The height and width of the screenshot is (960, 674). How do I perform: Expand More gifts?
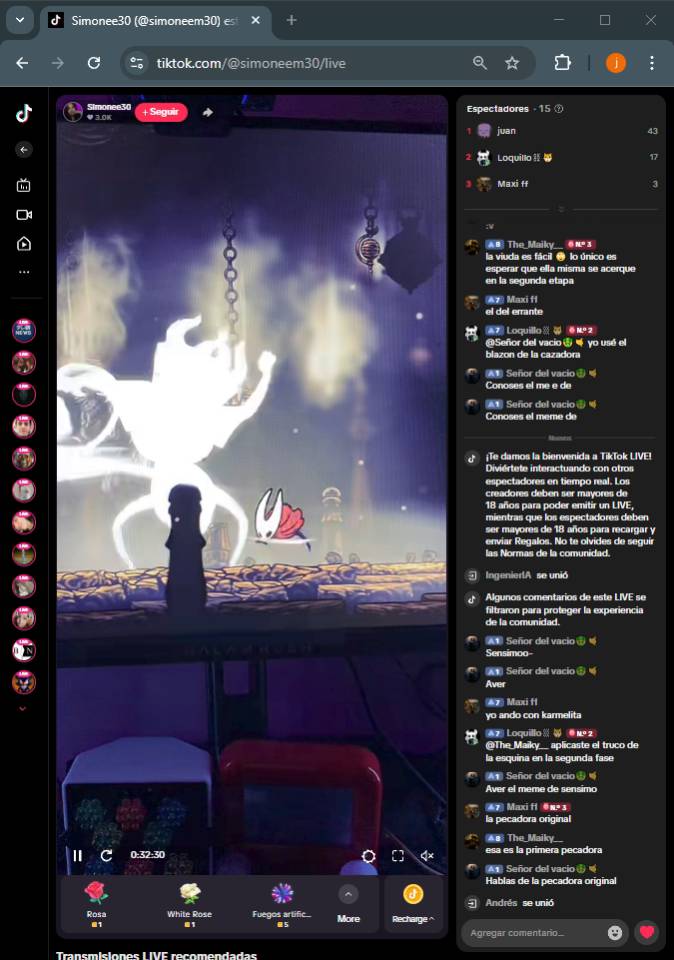click(x=348, y=902)
